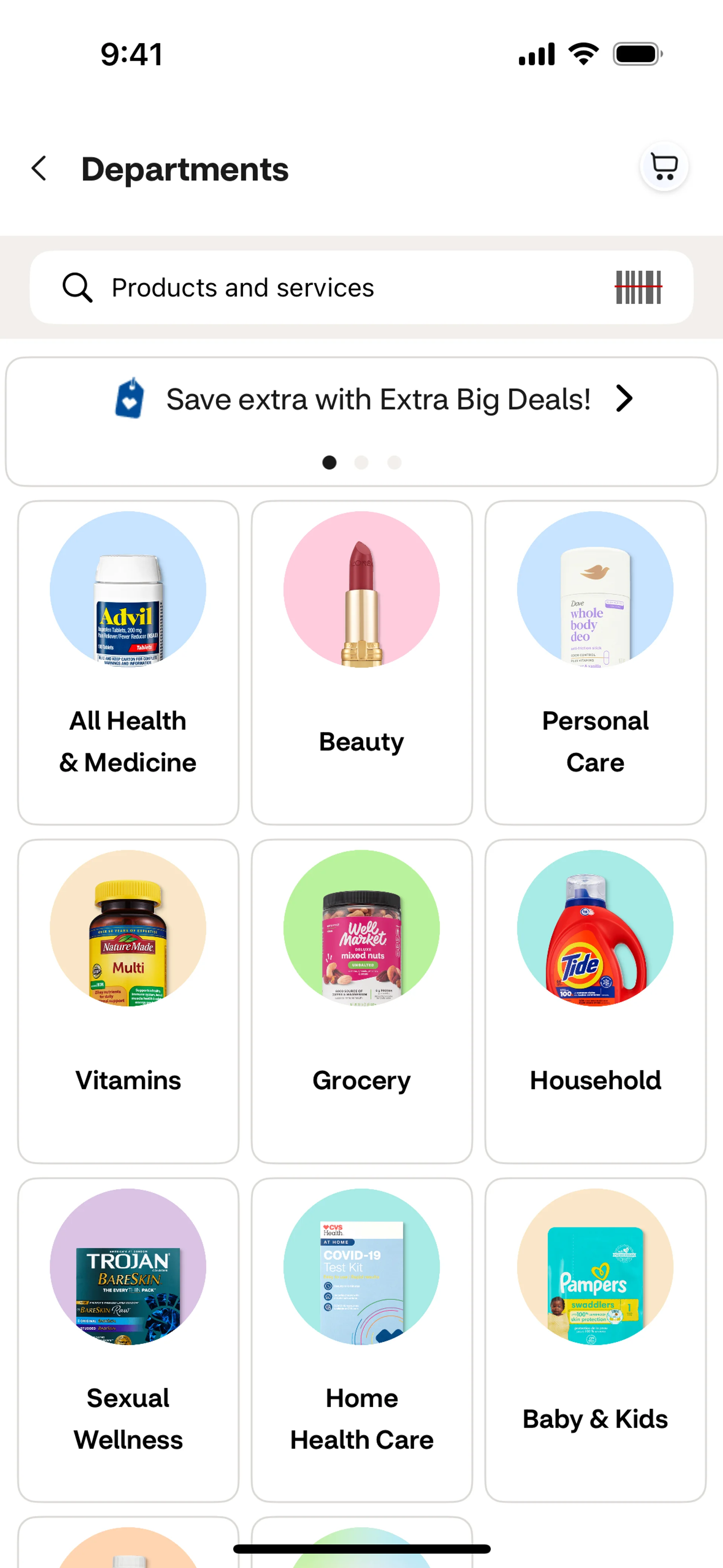The image size is (723, 1568).
Task: Open the shopping cart
Action: click(x=664, y=166)
